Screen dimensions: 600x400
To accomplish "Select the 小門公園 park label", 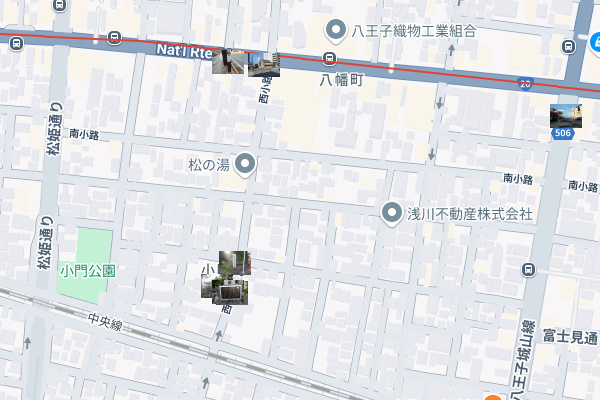I will coord(88,270).
